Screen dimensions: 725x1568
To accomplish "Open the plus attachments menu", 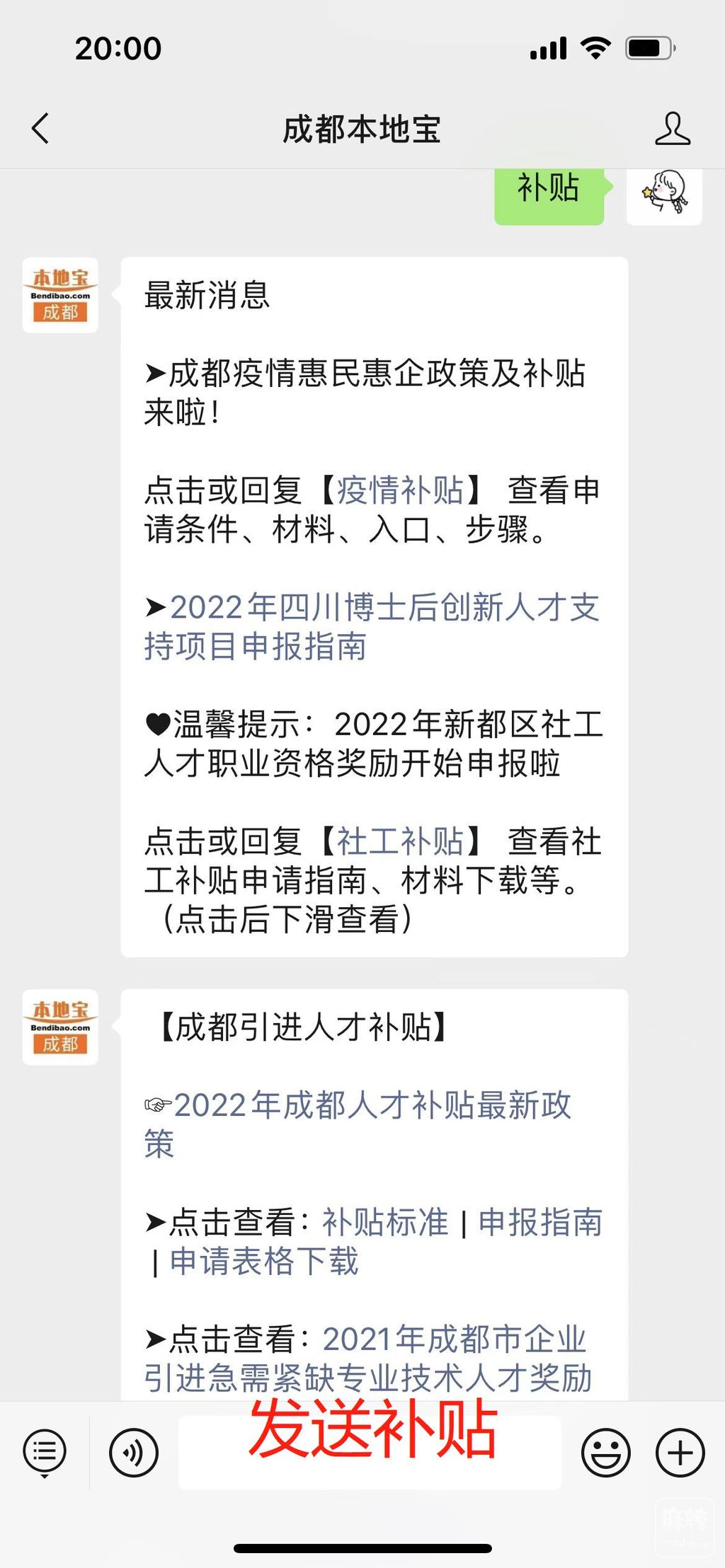I will pyautogui.click(x=680, y=1453).
